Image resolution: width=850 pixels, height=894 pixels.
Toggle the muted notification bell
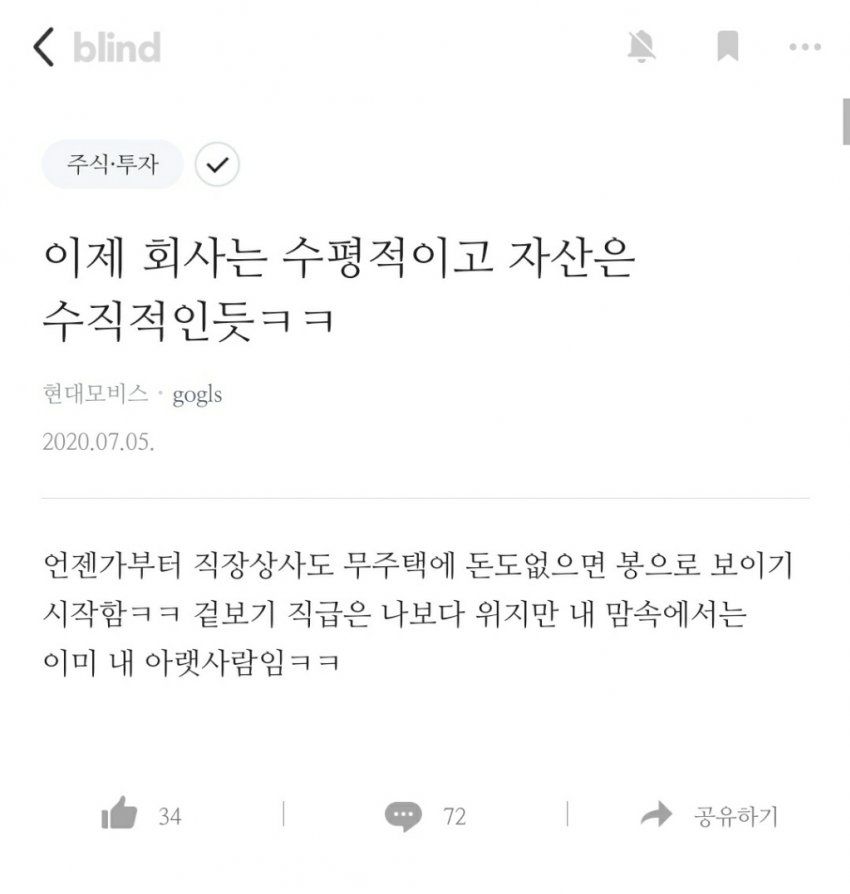(641, 46)
